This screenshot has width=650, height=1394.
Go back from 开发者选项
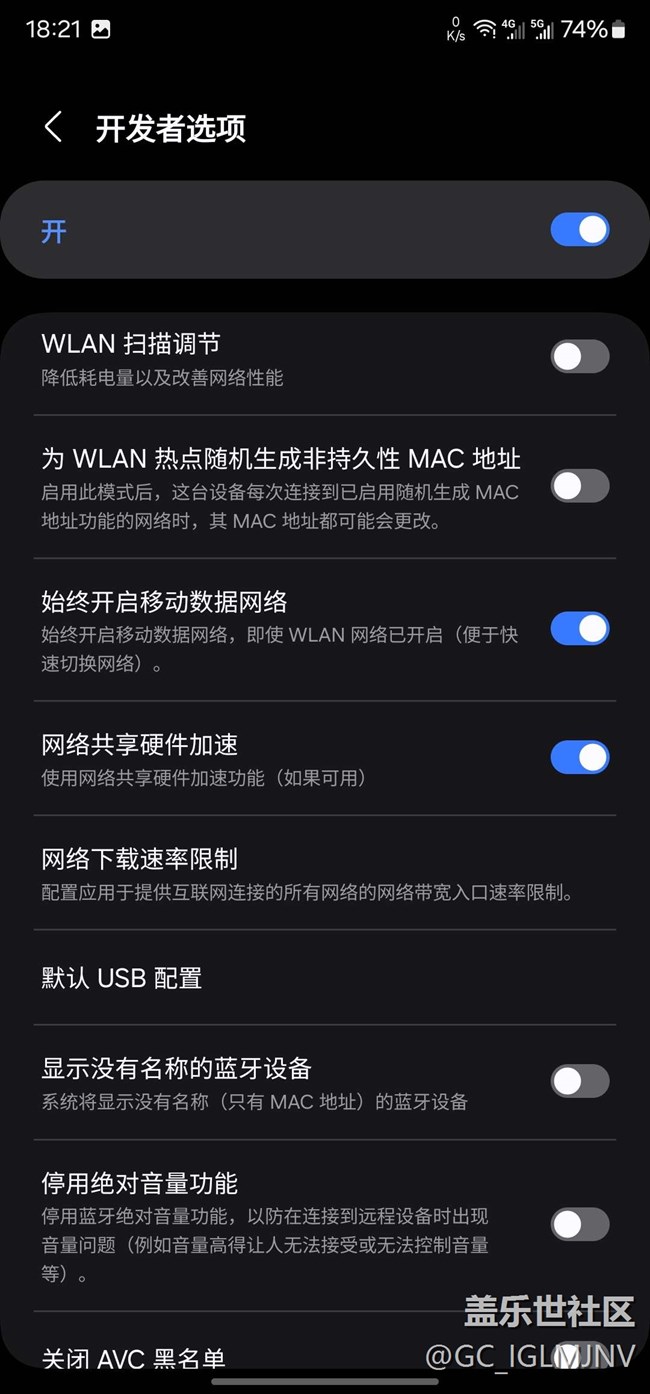(x=53, y=128)
